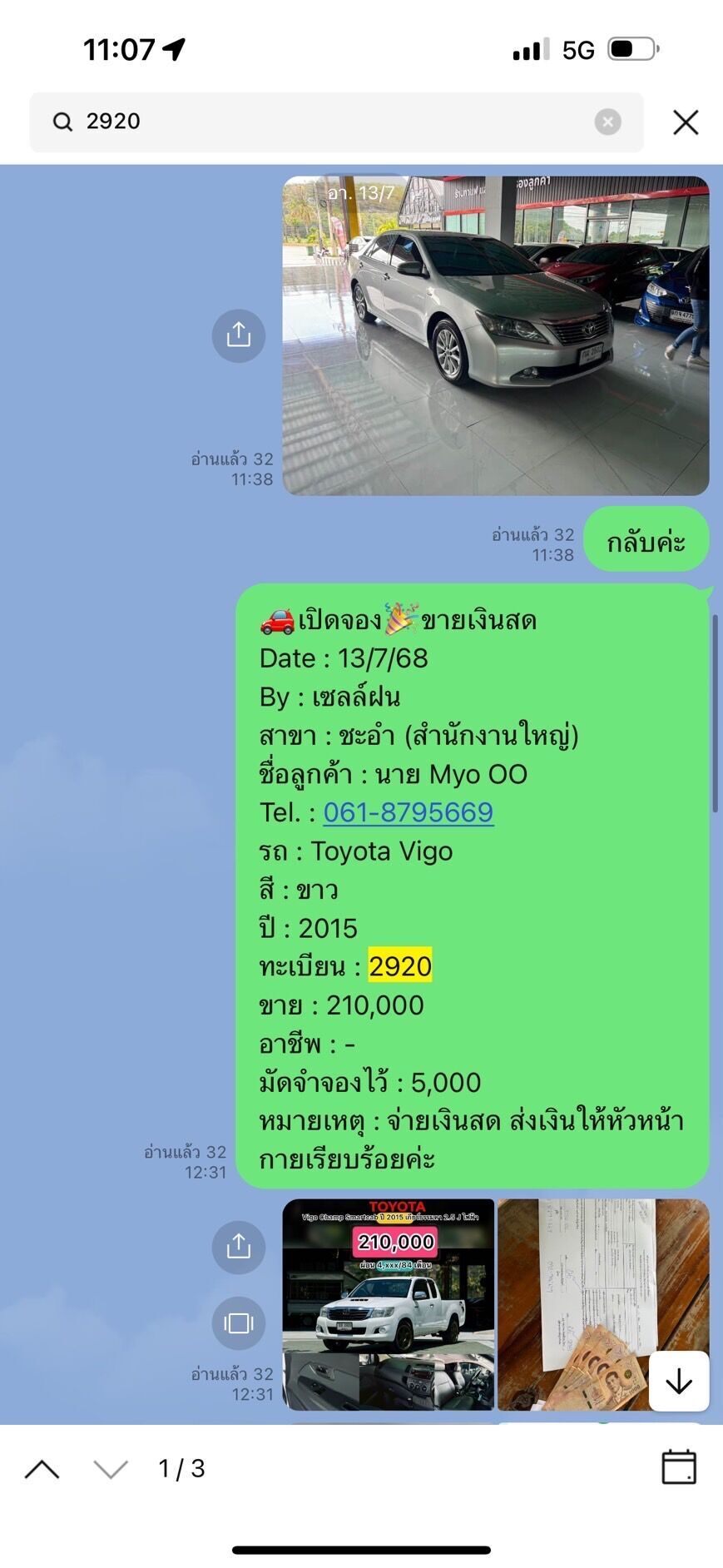The width and height of the screenshot is (723, 1568).
Task: Clear the search text 2920
Action: coord(607,122)
